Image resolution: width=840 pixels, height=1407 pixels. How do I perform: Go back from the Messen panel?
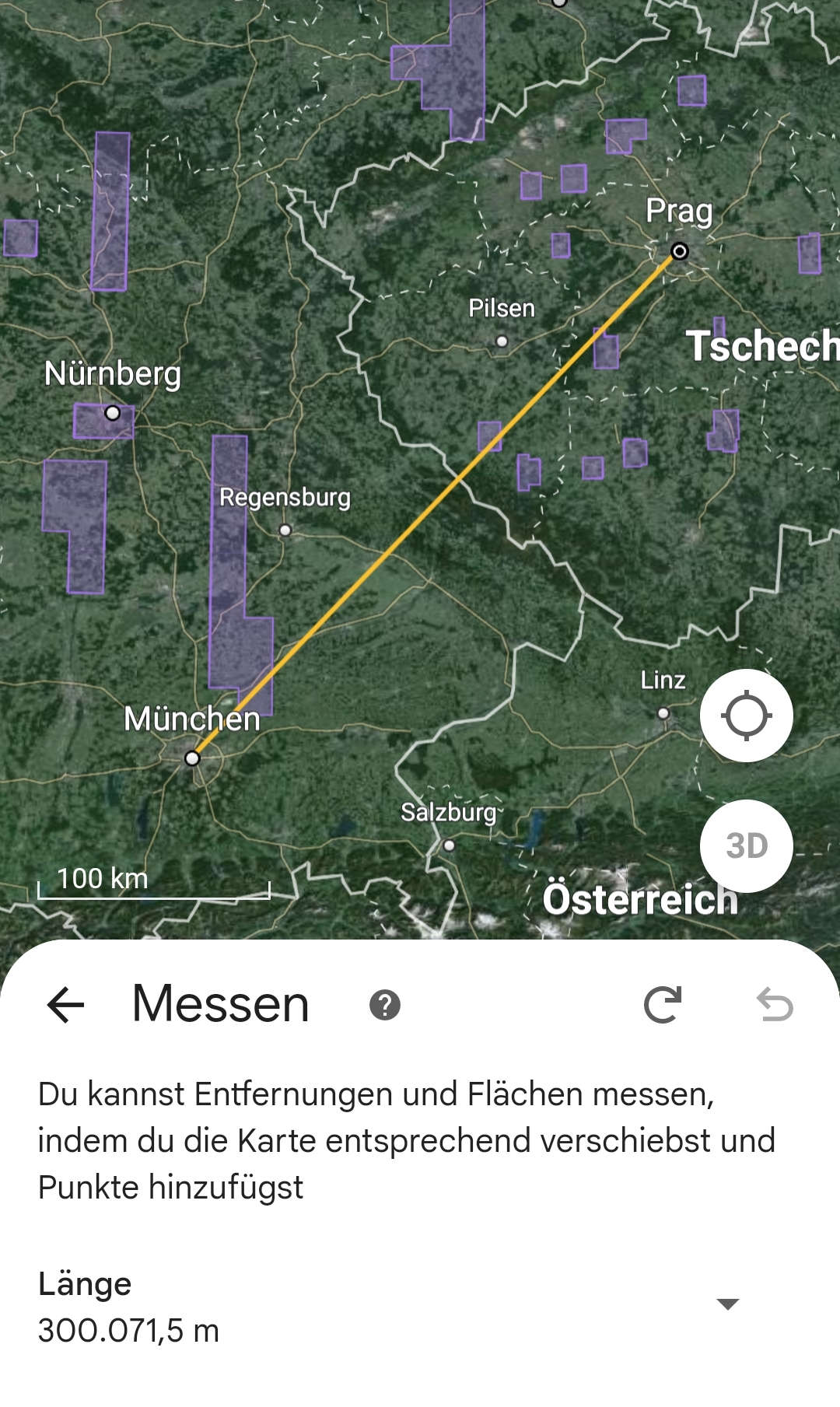point(65,1004)
